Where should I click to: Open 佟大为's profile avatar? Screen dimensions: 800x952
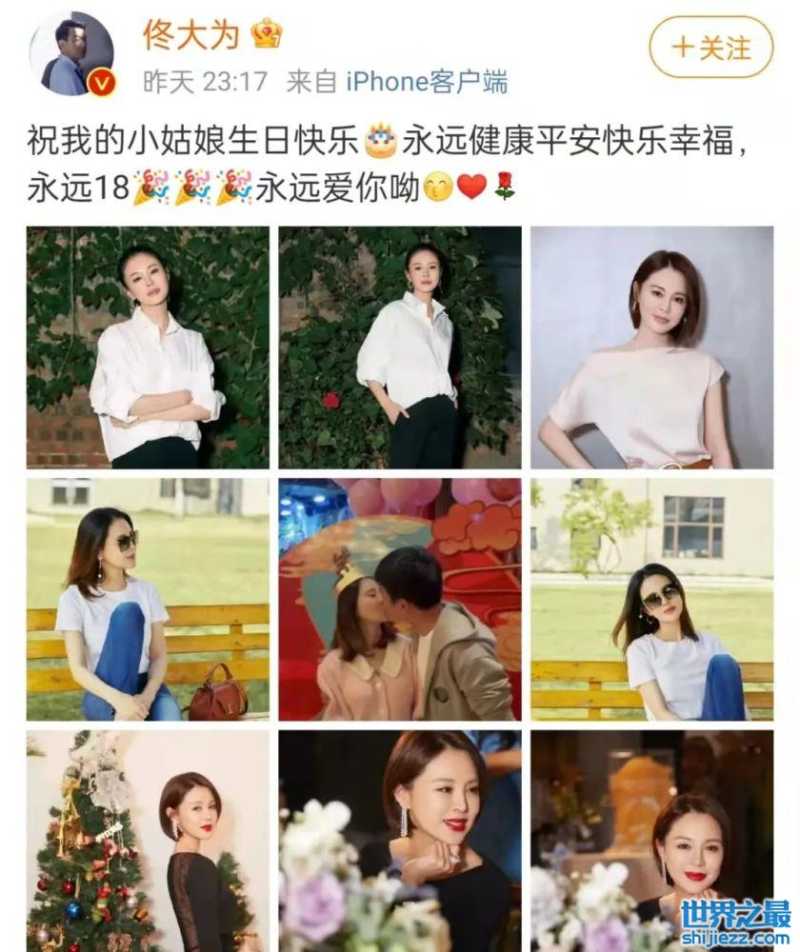71,55
